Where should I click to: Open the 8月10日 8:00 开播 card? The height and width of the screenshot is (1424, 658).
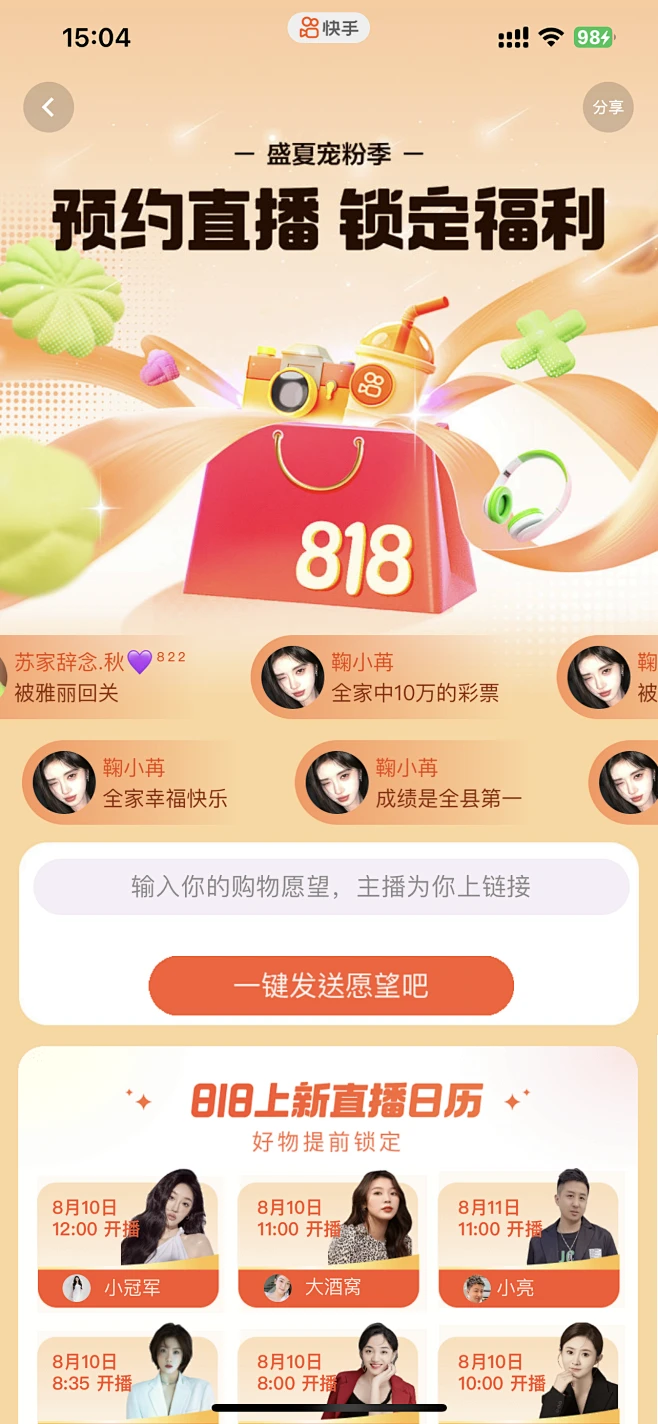(329, 1375)
